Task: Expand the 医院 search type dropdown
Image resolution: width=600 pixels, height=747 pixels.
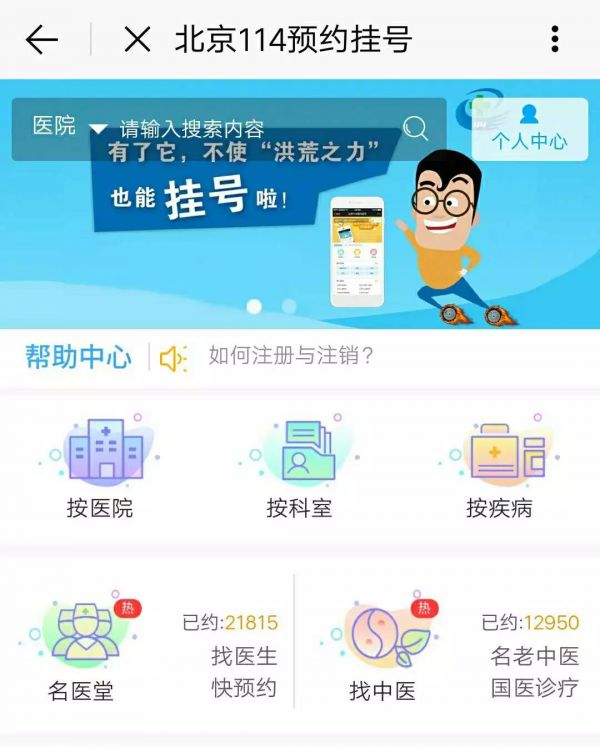Action: (70, 127)
